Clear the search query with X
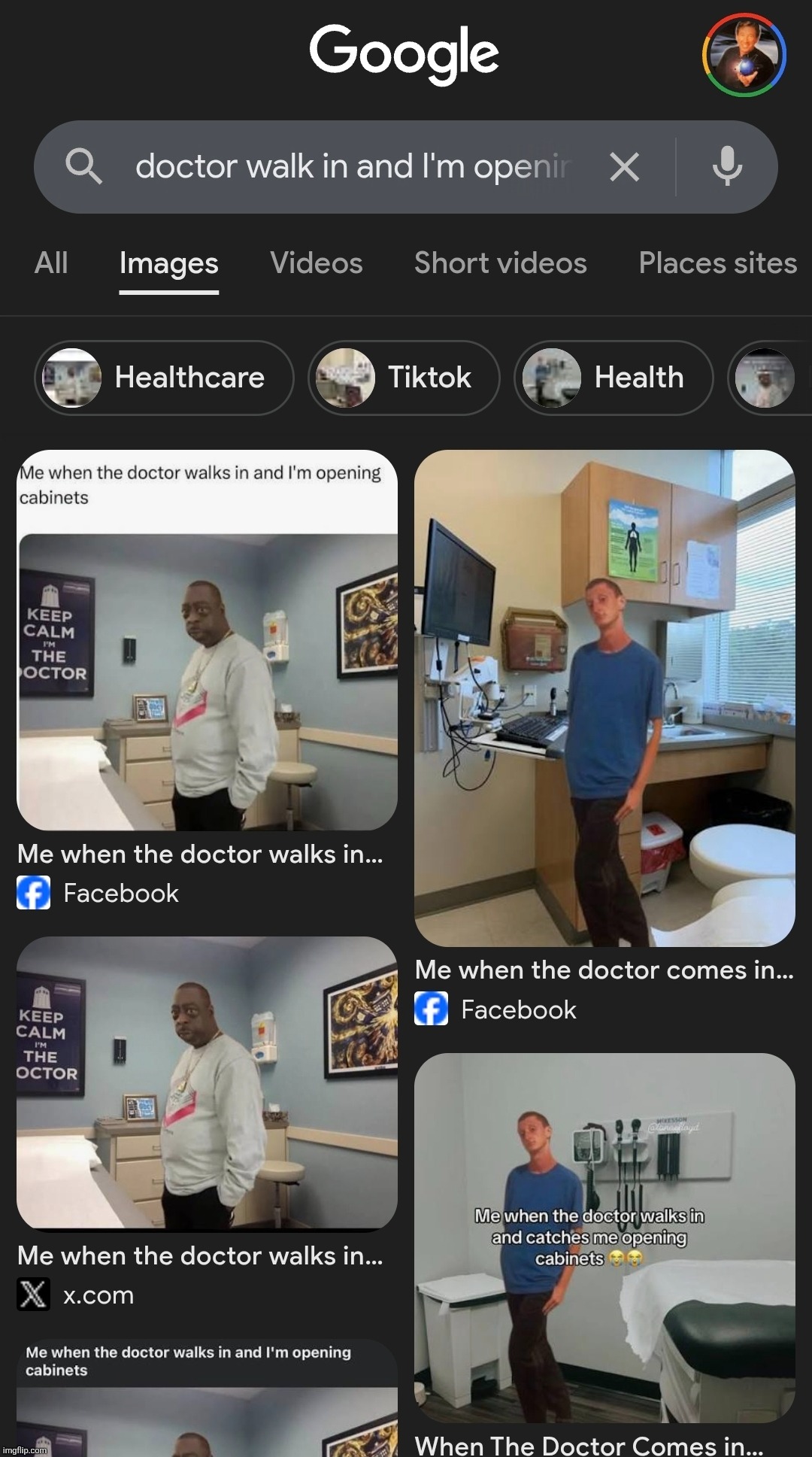The height and width of the screenshot is (1457, 812). 624,167
